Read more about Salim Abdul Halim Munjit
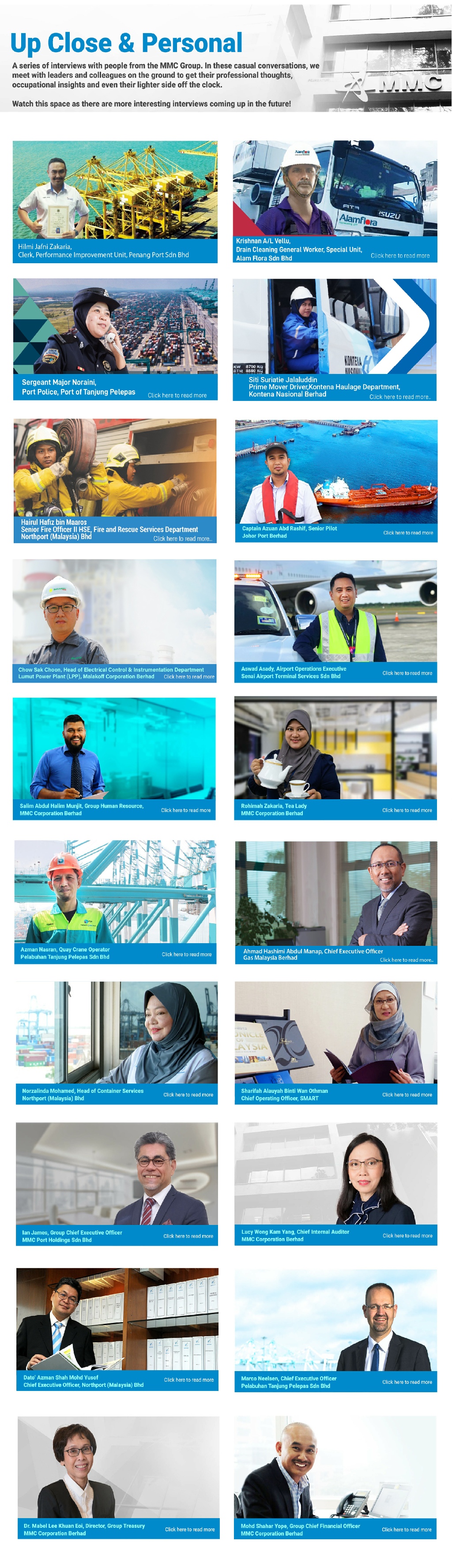452x1568 pixels. point(185,810)
